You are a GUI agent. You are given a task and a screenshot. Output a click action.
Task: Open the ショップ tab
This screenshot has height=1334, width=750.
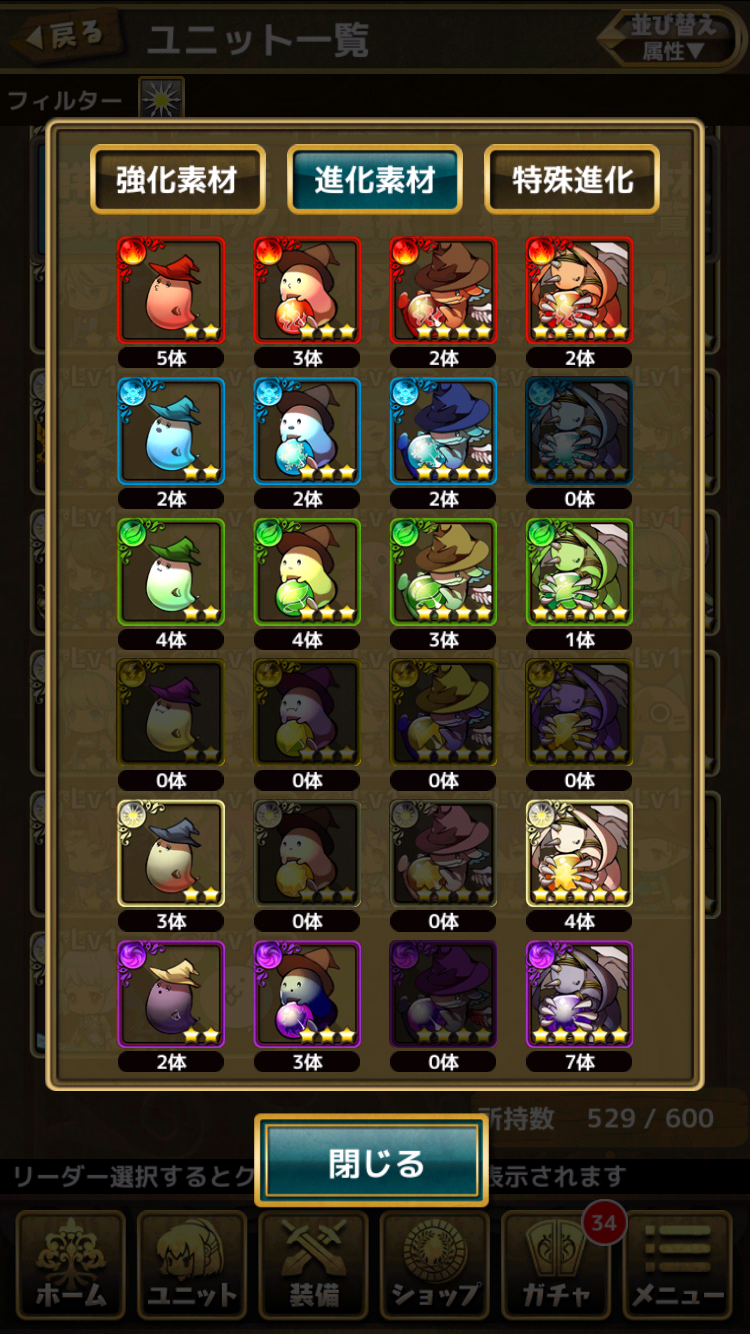(x=434, y=1266)
